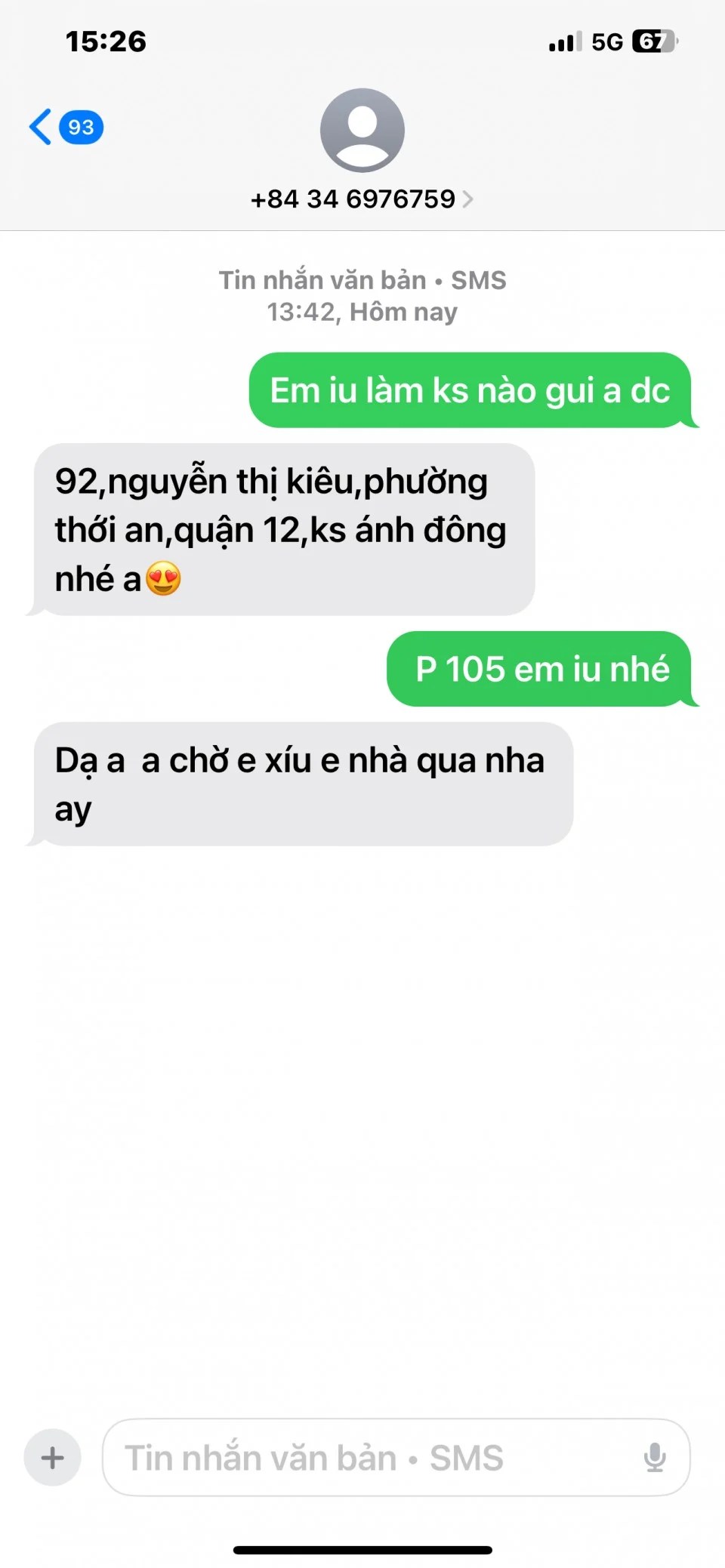Image resolution: width=725 pixels, height=1568 pixels.
Task: Open the plus attachments menu
Action: tap(52, 1457)
